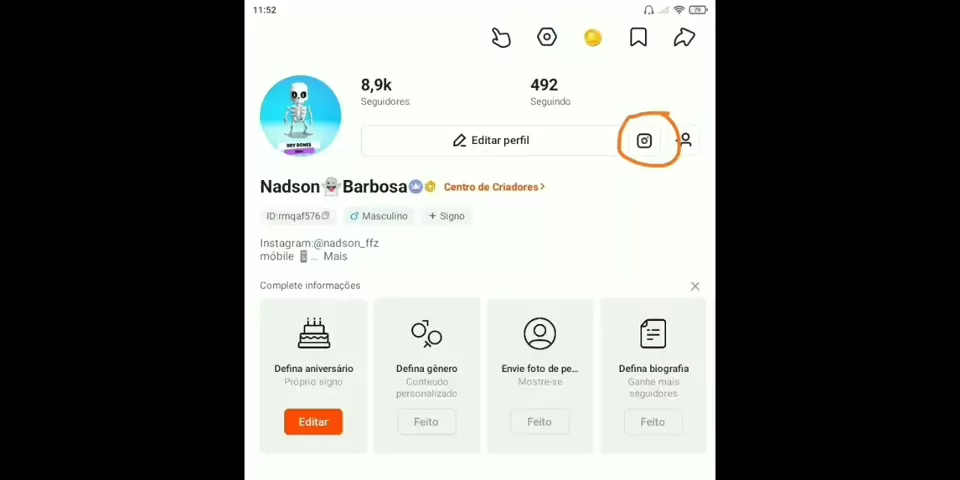The height and width of the screenshot is (480, 960).
Task: View the 492 Seguindo list
Action: (549, 92)
